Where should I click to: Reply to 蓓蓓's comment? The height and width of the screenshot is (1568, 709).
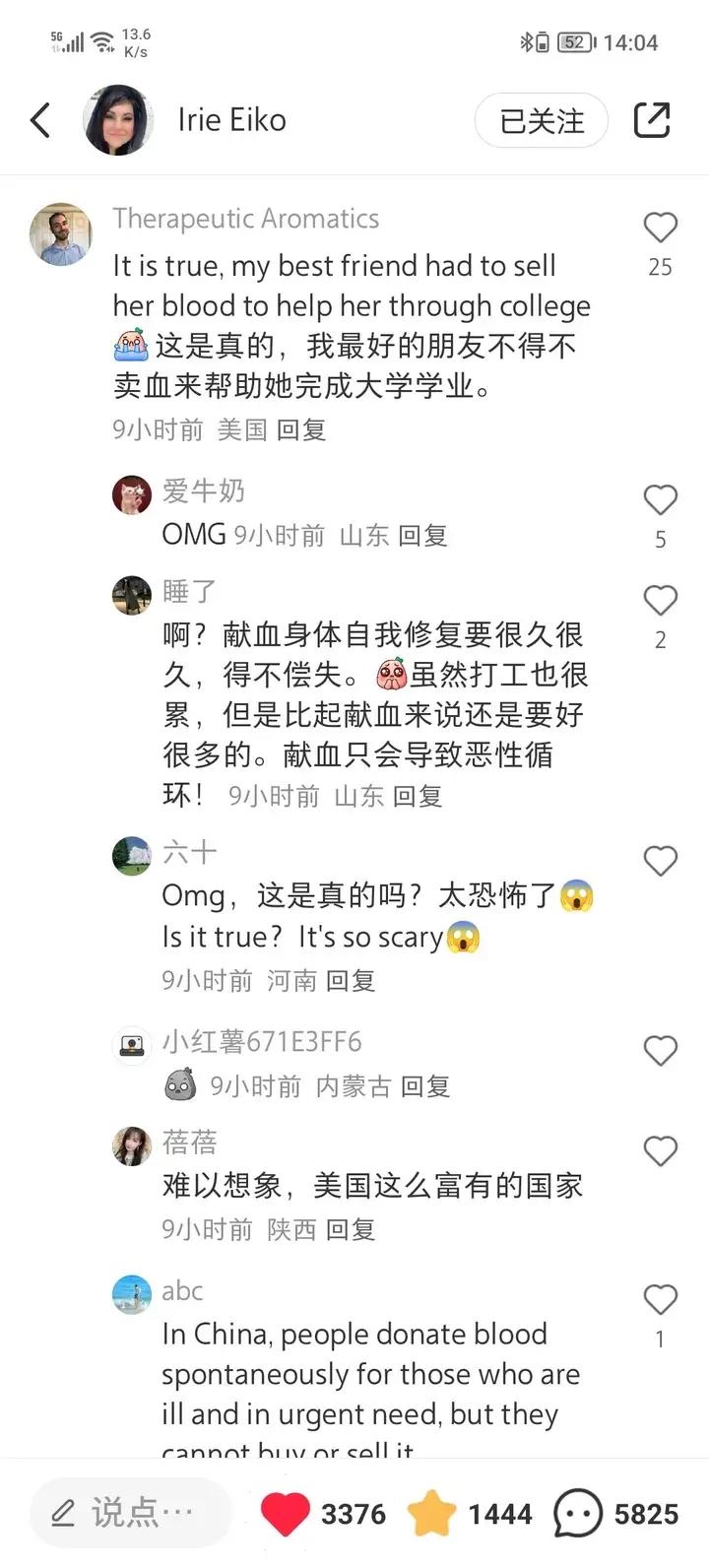pos(351,1229)
